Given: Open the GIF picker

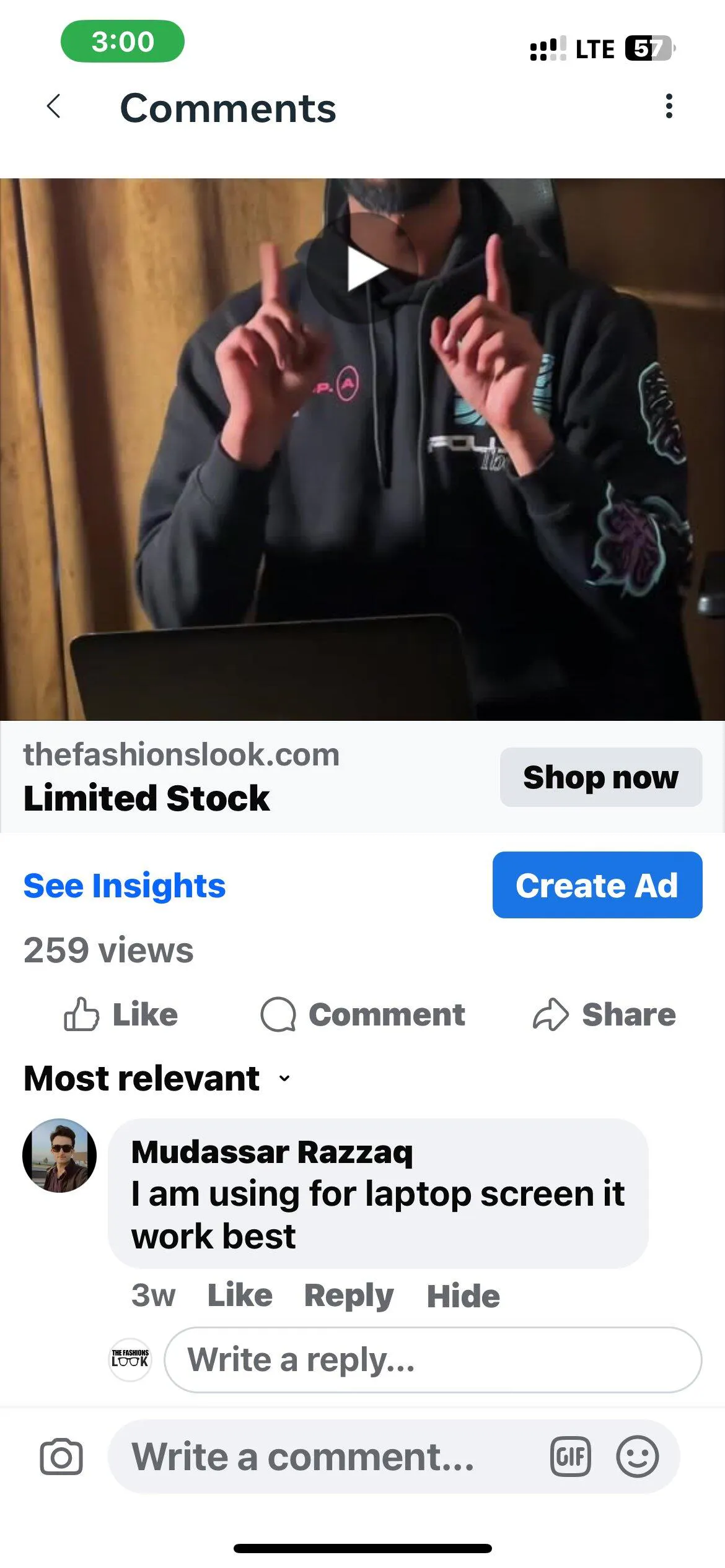Looking at the screenshot, I should (x=570, y=1457).
